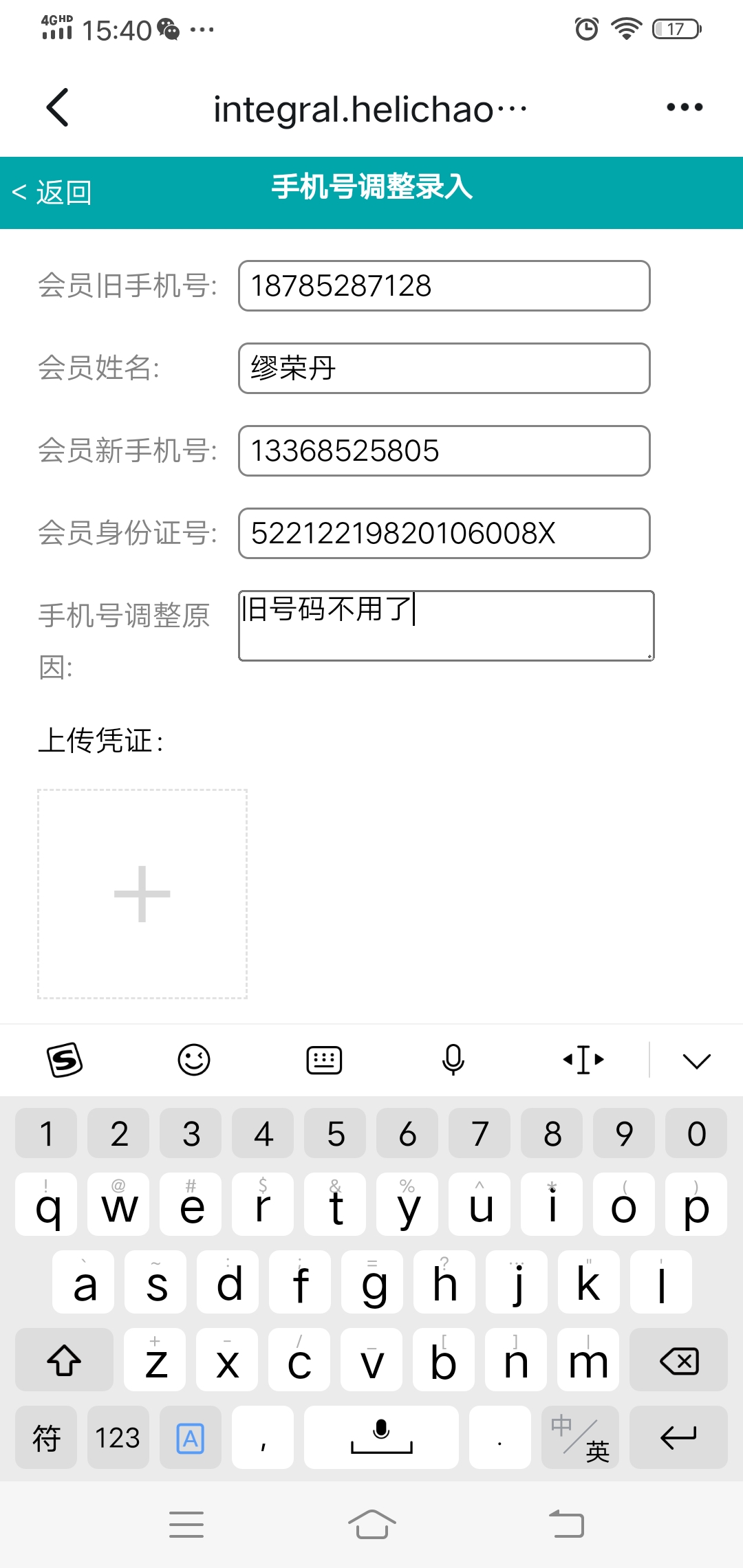Tap the 返回 link in the header
743x1568 pixels.
click(x=52, y=193)
